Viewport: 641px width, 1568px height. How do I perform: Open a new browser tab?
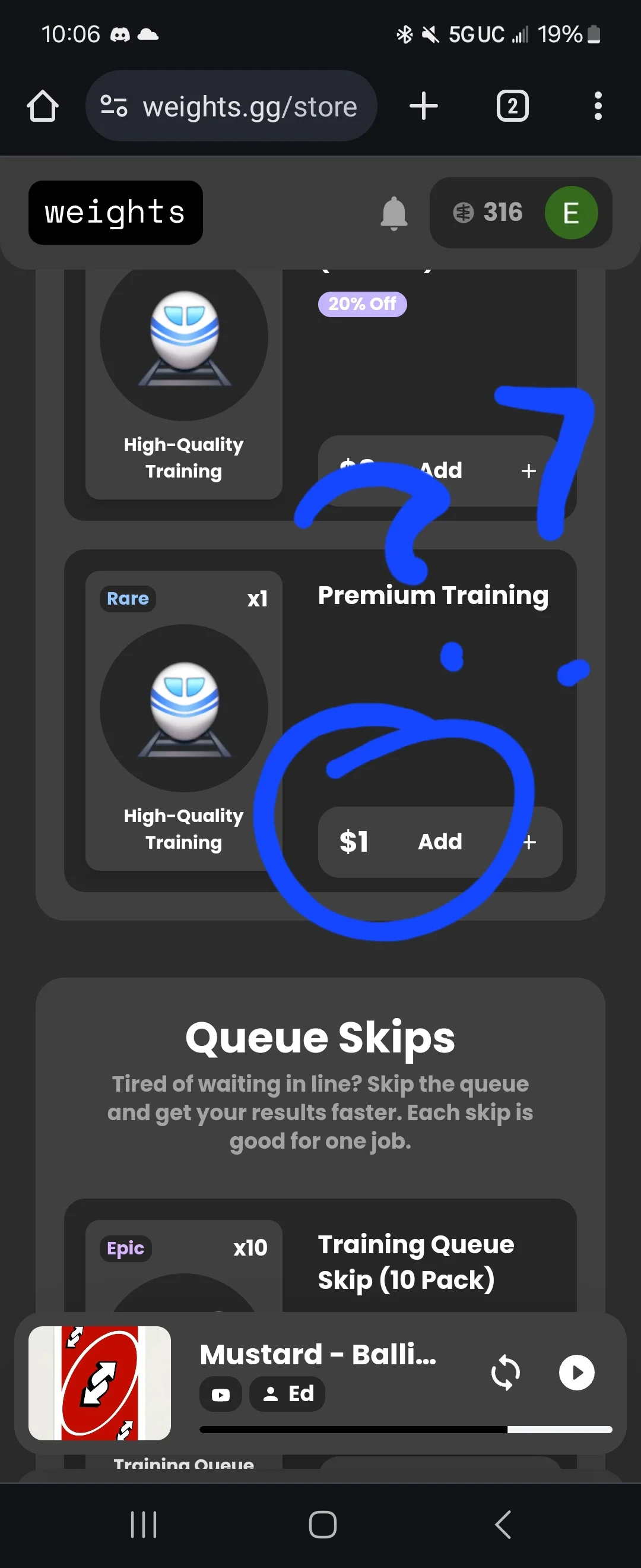423,106
